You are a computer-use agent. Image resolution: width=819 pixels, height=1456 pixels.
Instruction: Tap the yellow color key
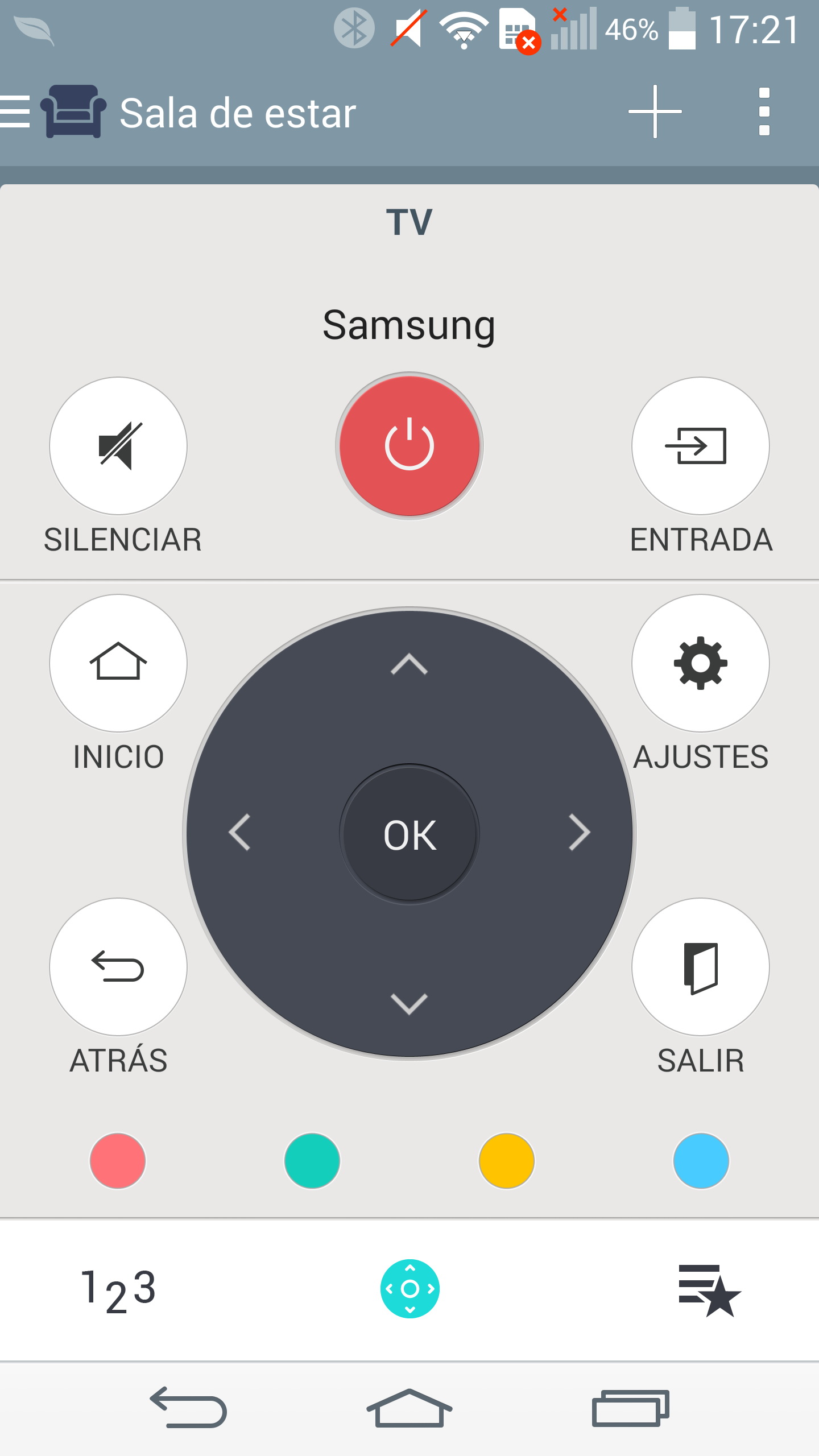(x=506, y=1161)
